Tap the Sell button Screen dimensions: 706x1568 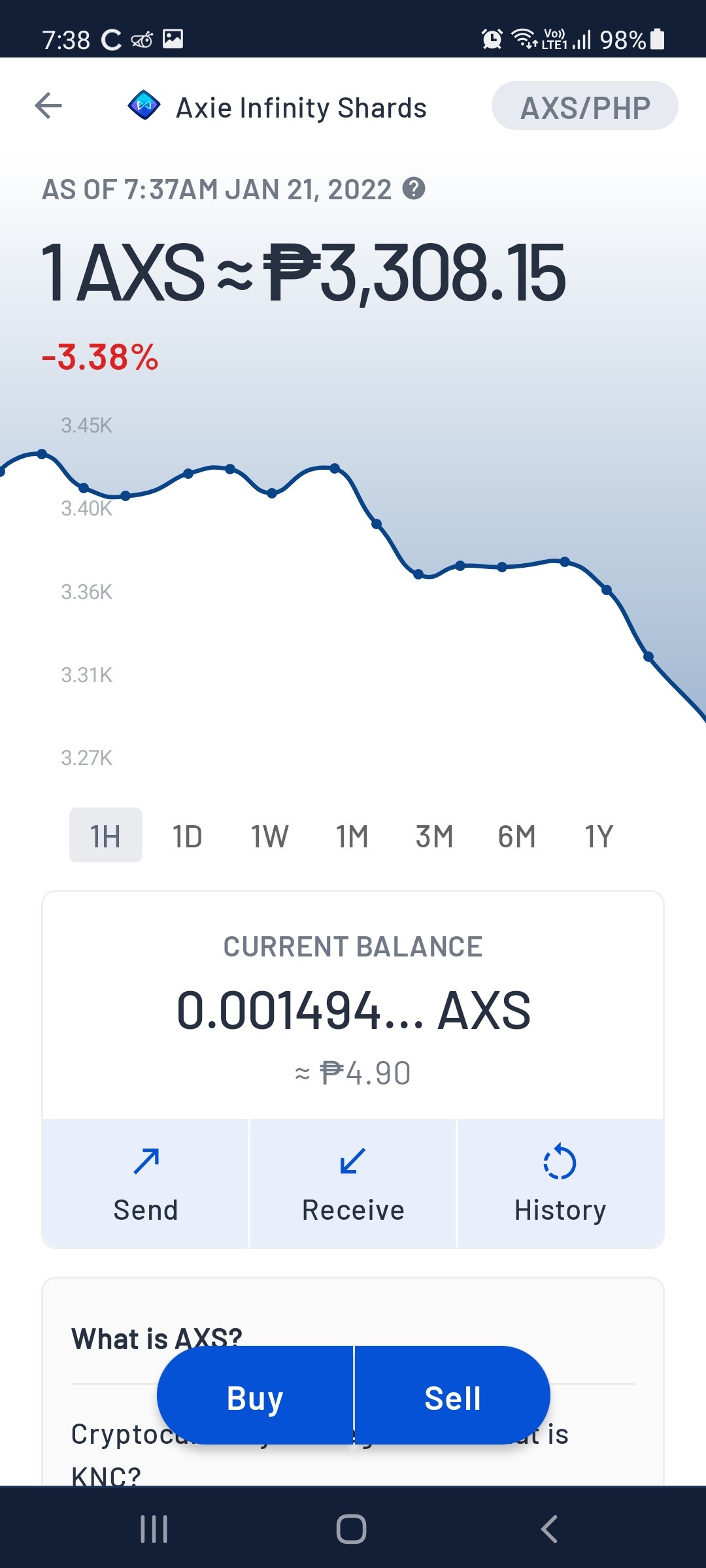click(452, 1396)
